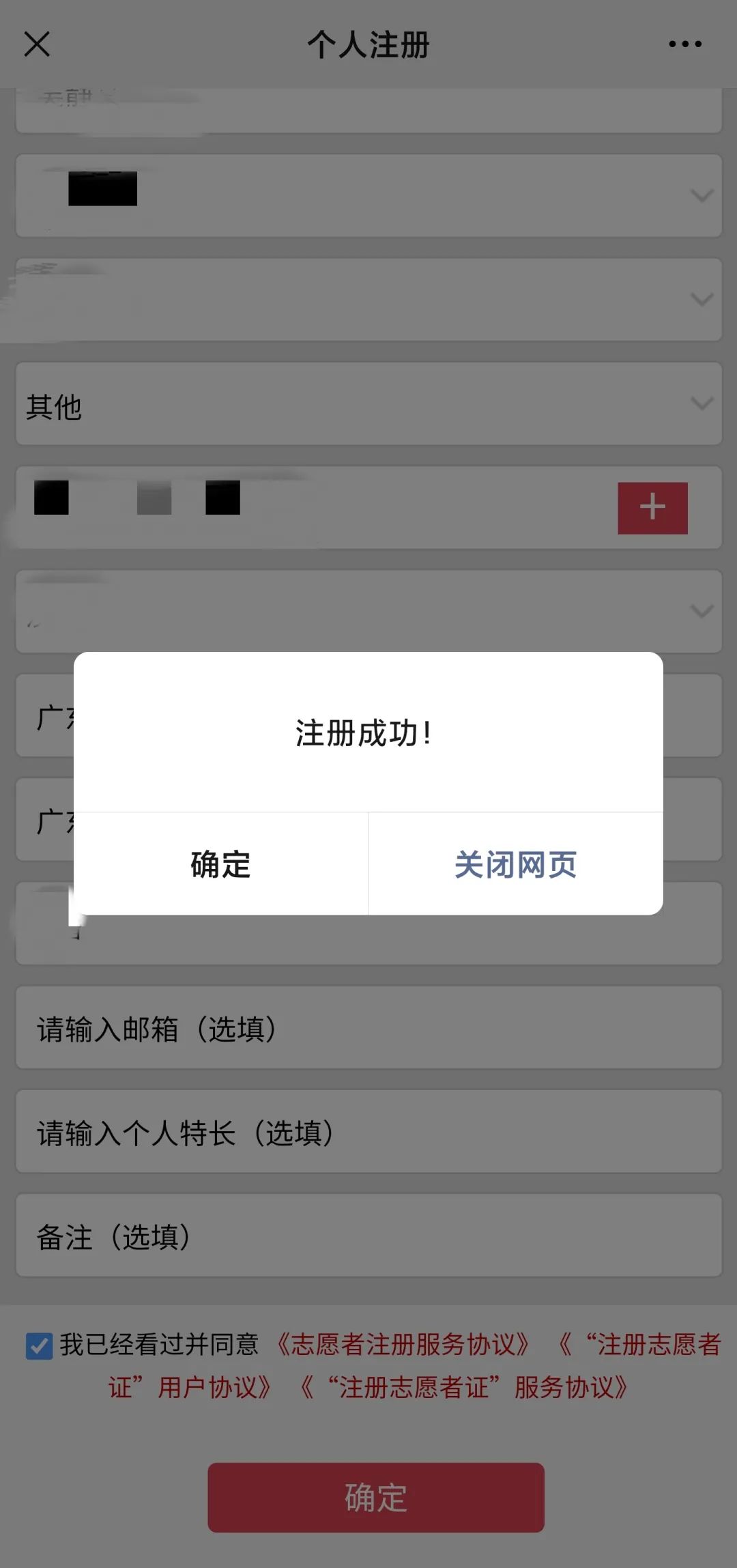737x1568 pixels.
Task: Confirm the 注册成功 dialog with 确定
Action: click(x=220, y=864)
